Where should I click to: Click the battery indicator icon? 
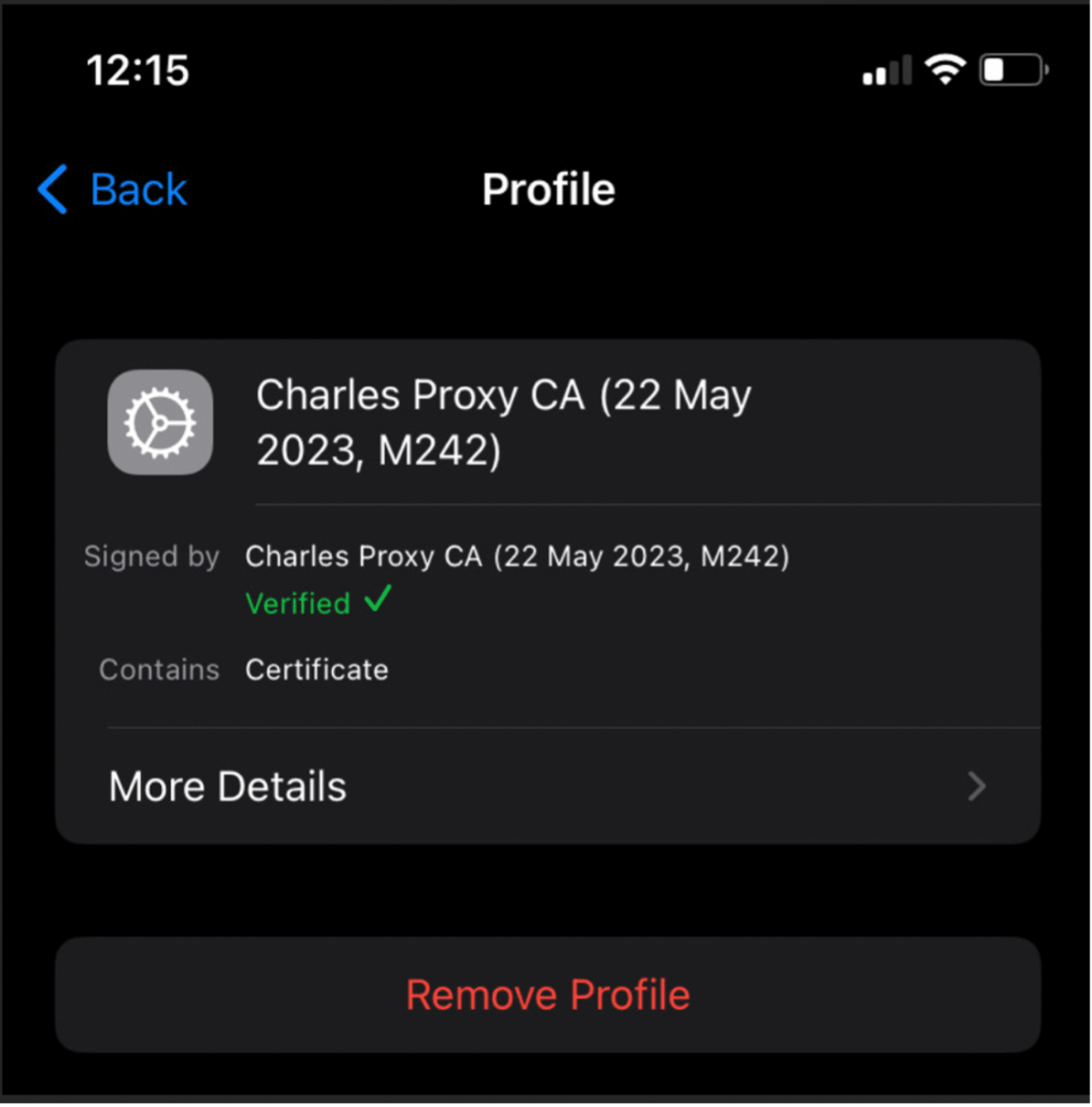pos(1012,69)
